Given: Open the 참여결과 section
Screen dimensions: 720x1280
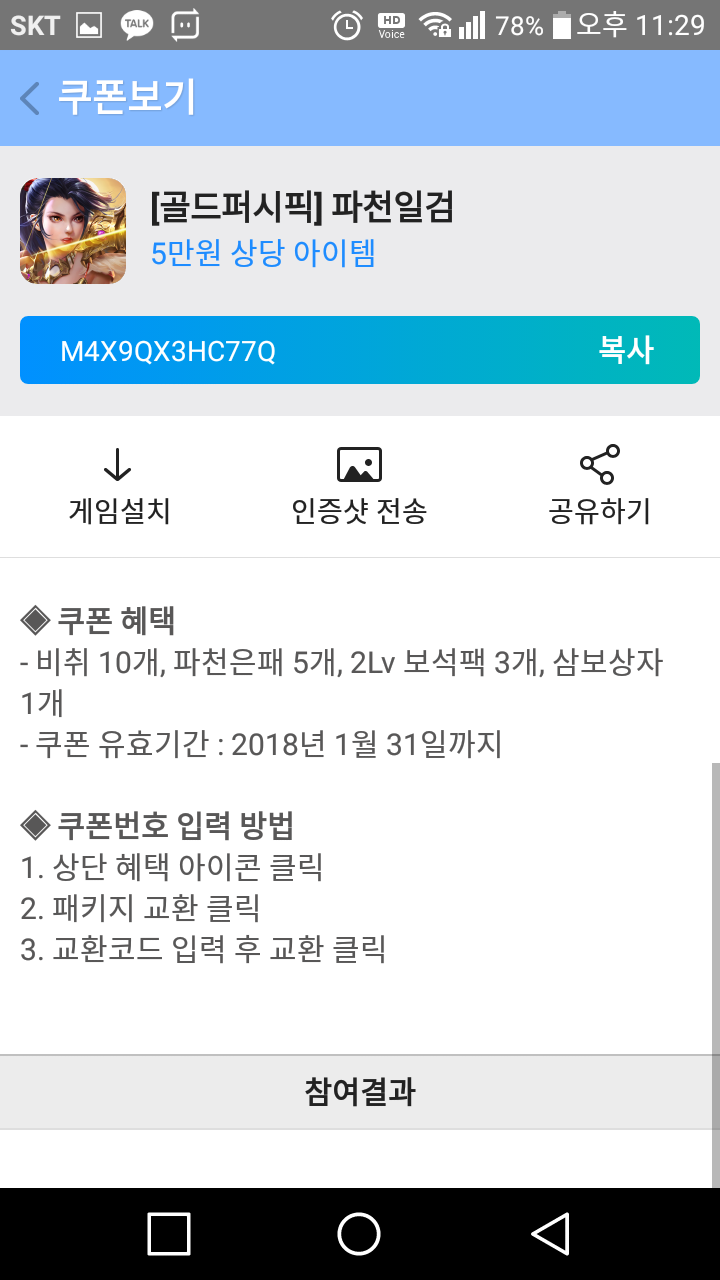Looking at the screenshot, I should (360, 1092).
